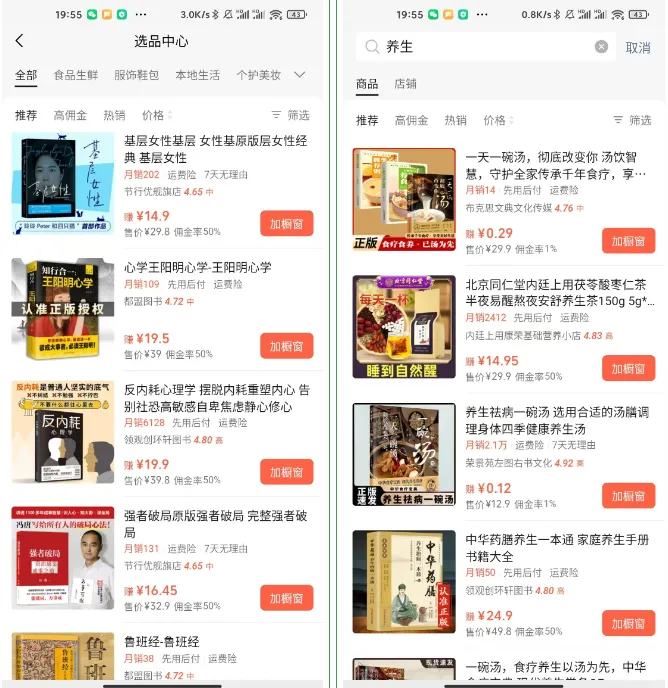Switch to the 食品生鲜 category tab
Image resolution: width=668 pixels, height=688 pixels.
[x=76, y=75]
